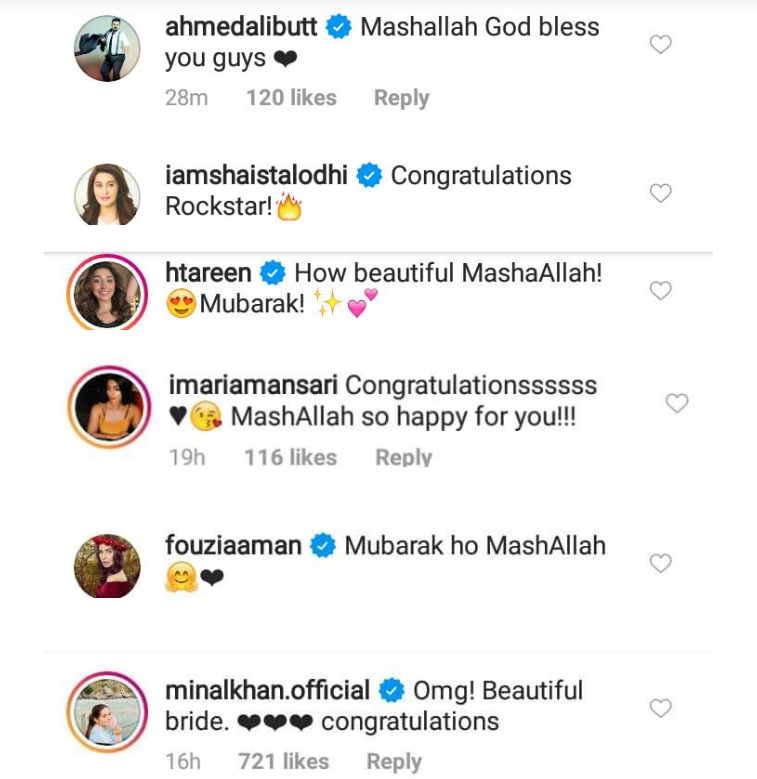Reply to ahmedalibutt's comment
The height and width of the screenshot is (779, 757).
[x=401, y=98]
